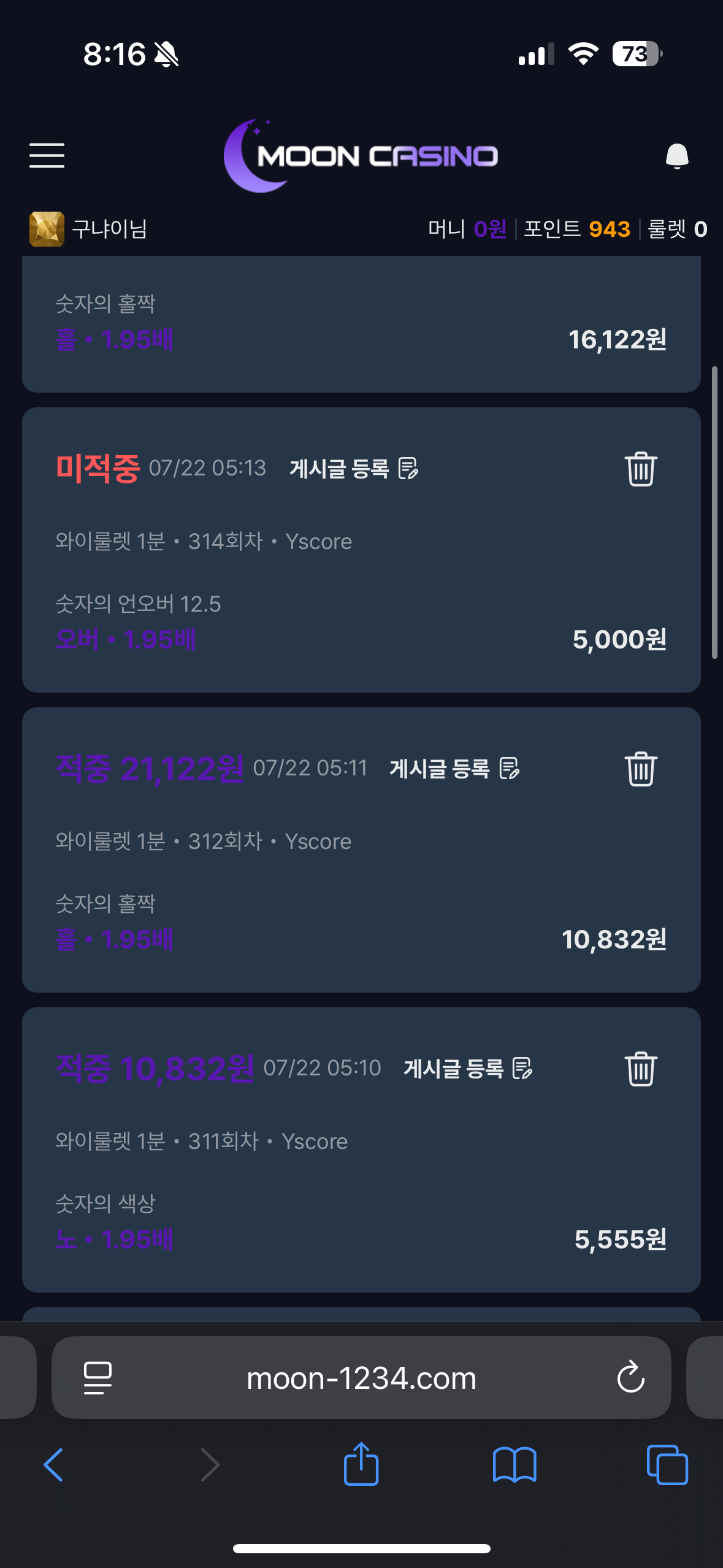Tap 게시글 등록 on the 05:13 bet
Image resolution: width=723 pixels, height=1568 pixels.
354,469
